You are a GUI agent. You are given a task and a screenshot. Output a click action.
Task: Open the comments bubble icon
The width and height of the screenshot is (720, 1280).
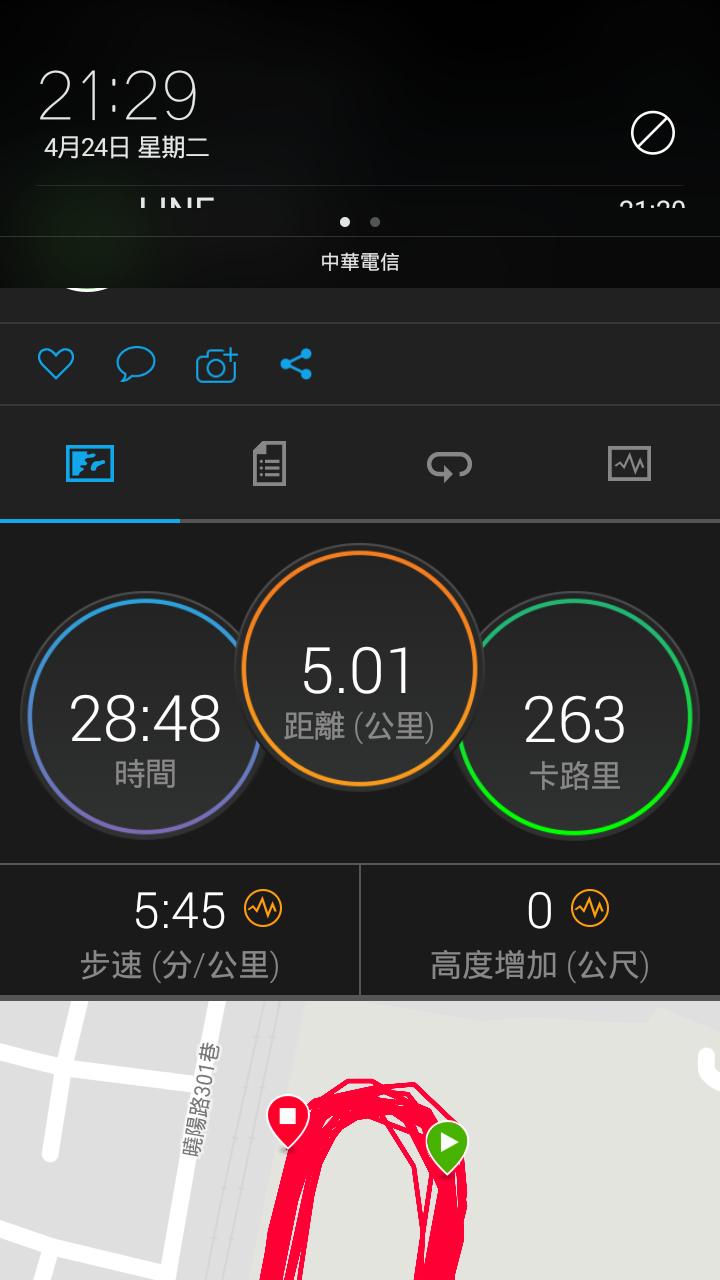pyautogui.click(x=136, y=364)
